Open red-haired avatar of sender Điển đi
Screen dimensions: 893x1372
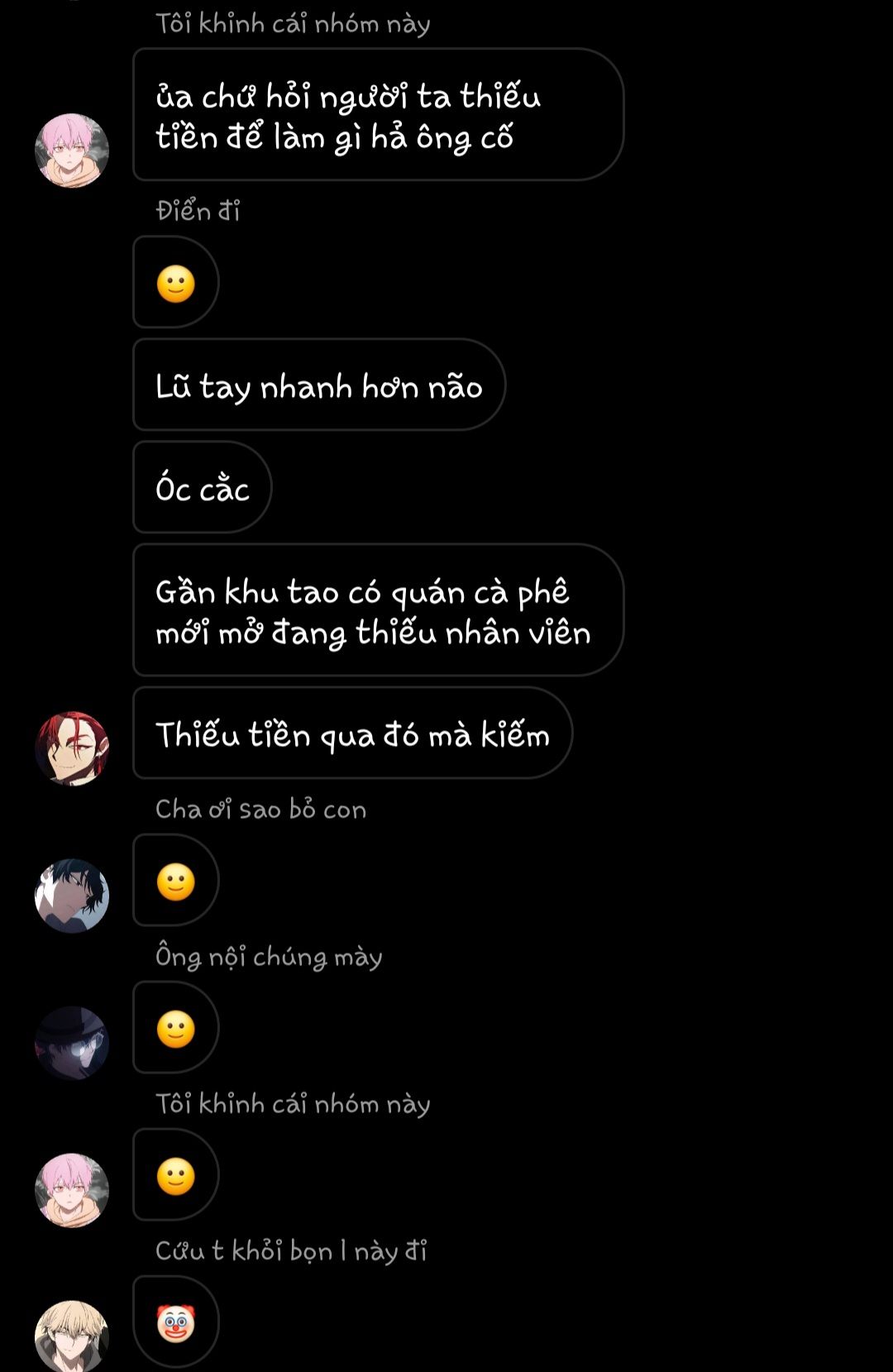click(72, 748)
